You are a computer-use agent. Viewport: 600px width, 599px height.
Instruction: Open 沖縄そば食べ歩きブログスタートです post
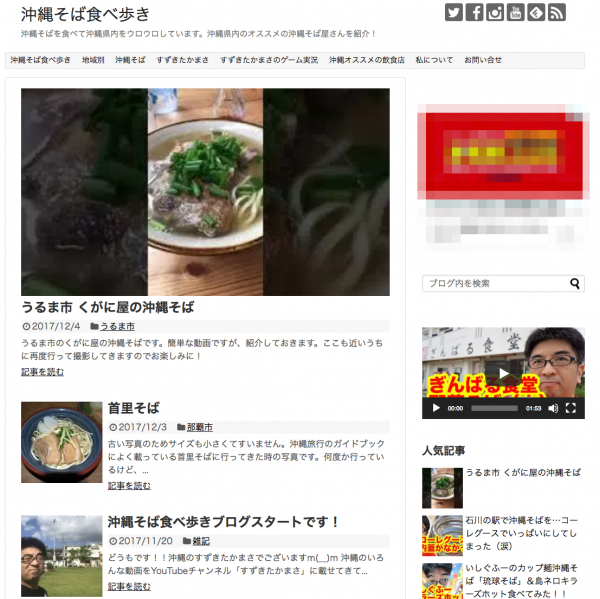[x=224, y=522]
